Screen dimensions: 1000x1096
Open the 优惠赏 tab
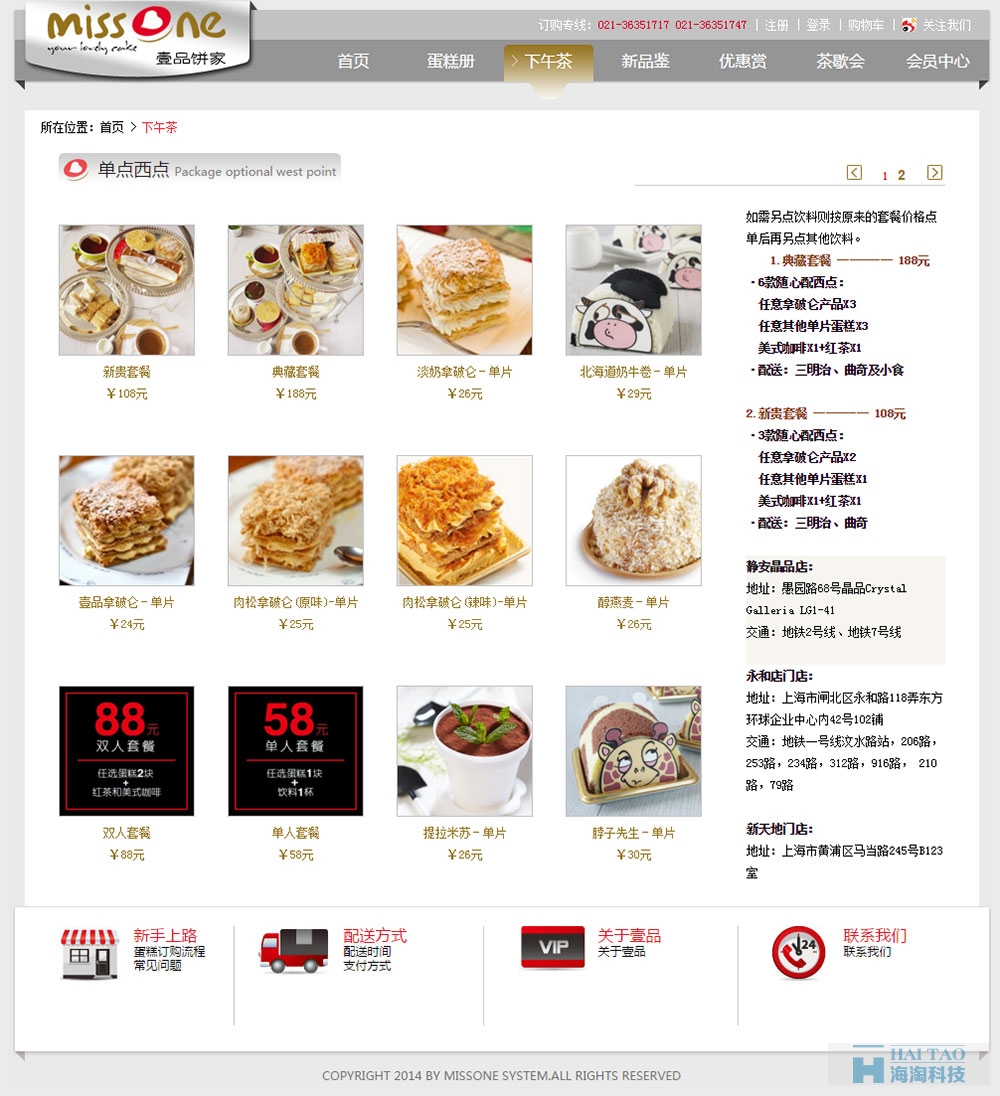click(742, 62)
